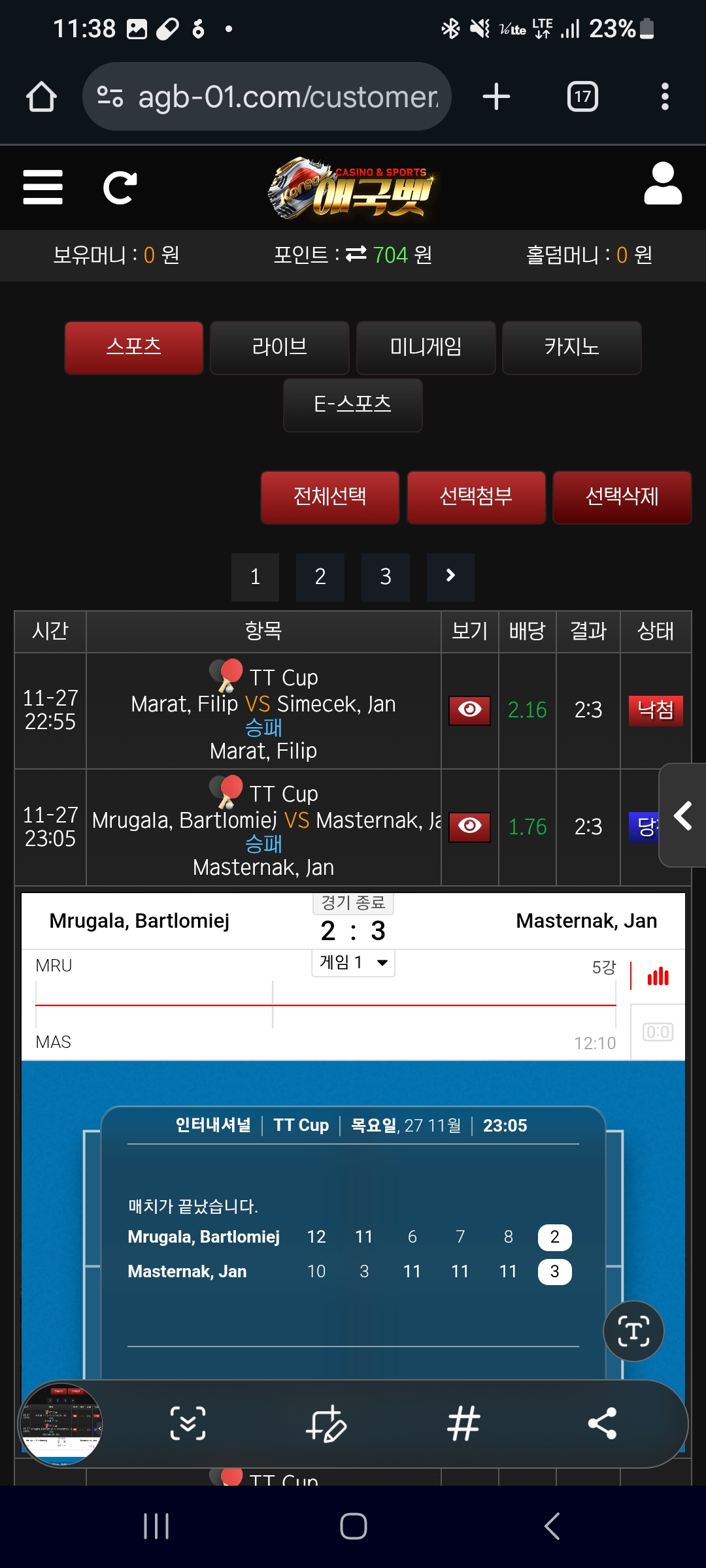Viewport: 706px width, 1568px height.
Task: Refresh the page with the reload icon
Action: [120, 188]
